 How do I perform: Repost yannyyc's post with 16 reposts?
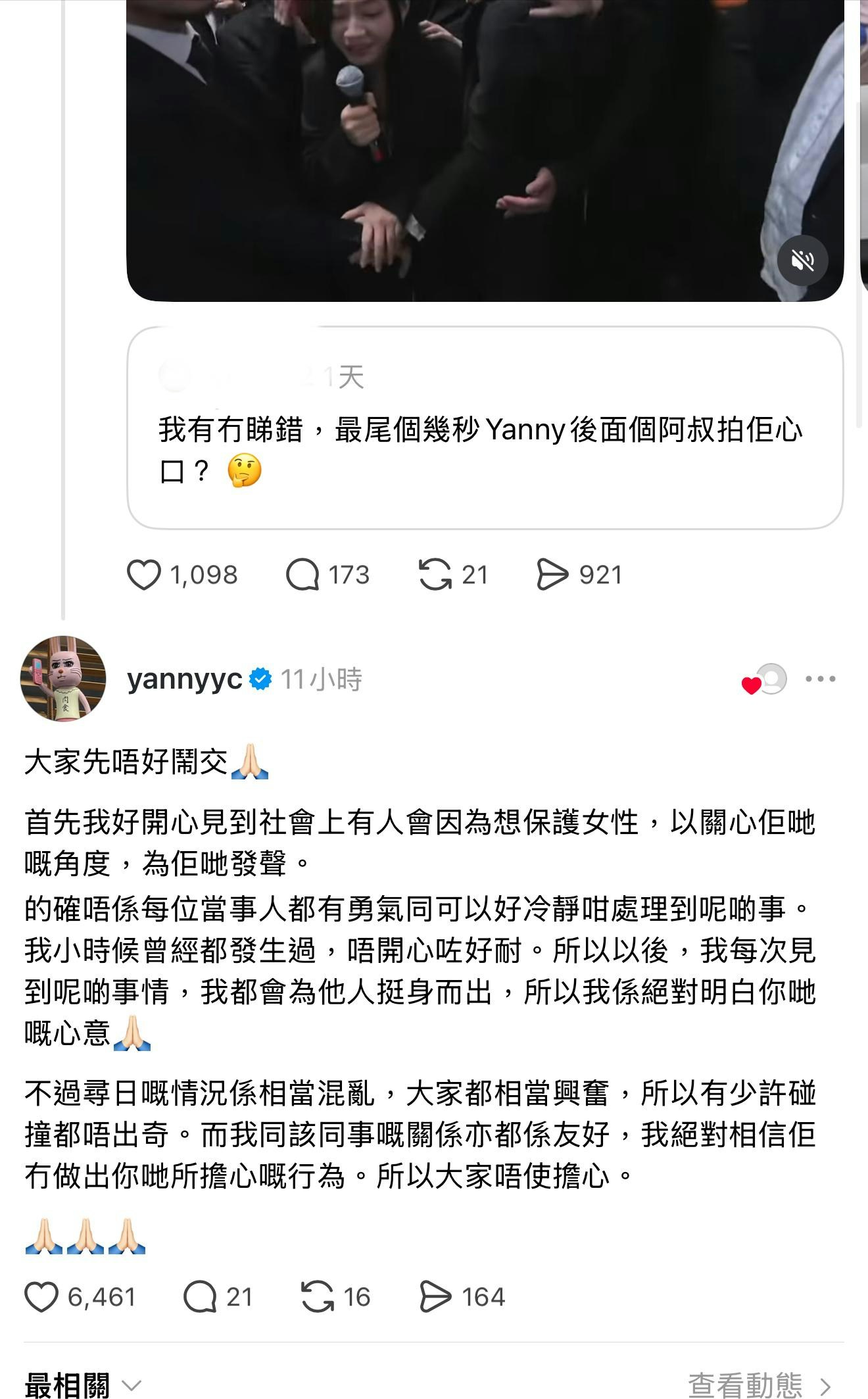pos(318,1297)
